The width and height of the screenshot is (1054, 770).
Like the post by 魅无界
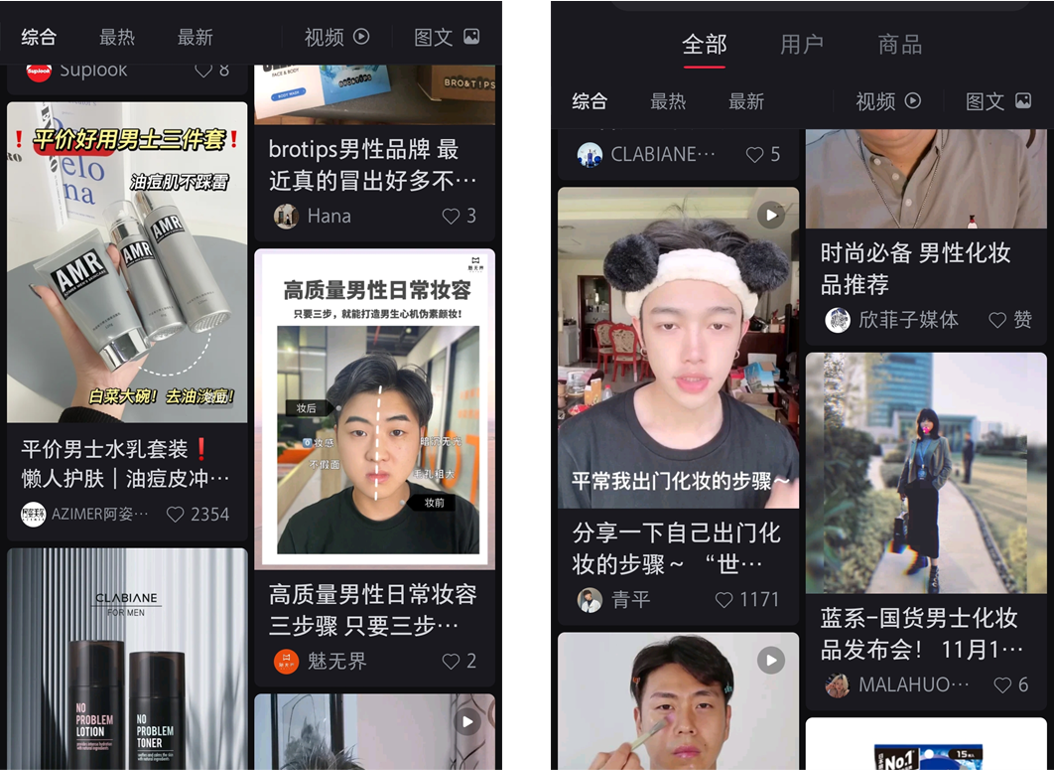point(451,661)
